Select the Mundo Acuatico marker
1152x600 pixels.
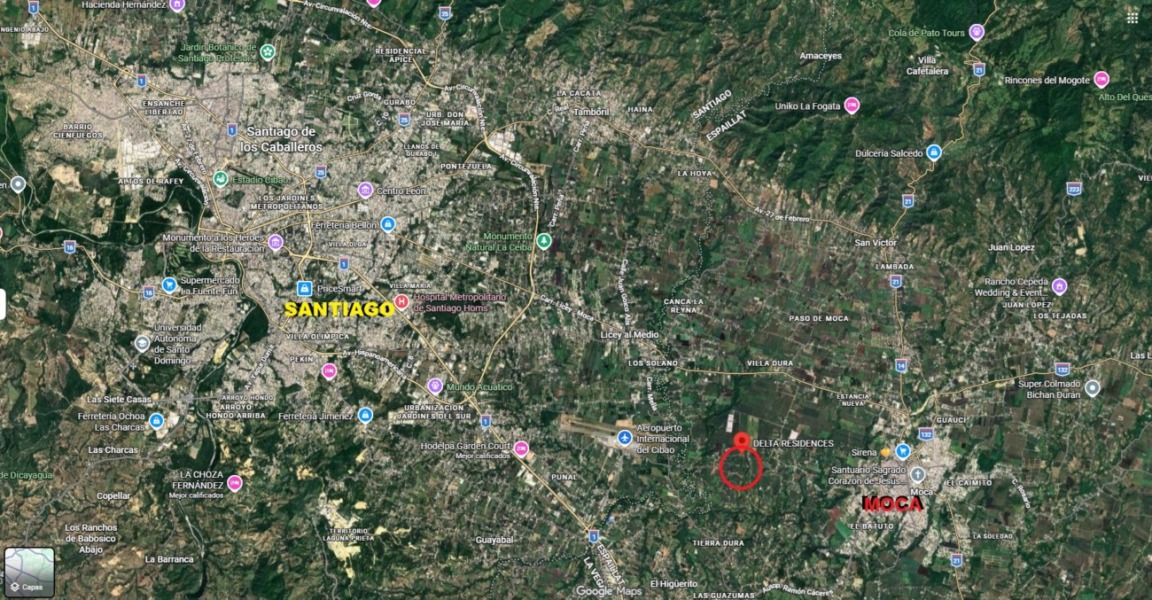pyautogui.click(x=434, y=386)
